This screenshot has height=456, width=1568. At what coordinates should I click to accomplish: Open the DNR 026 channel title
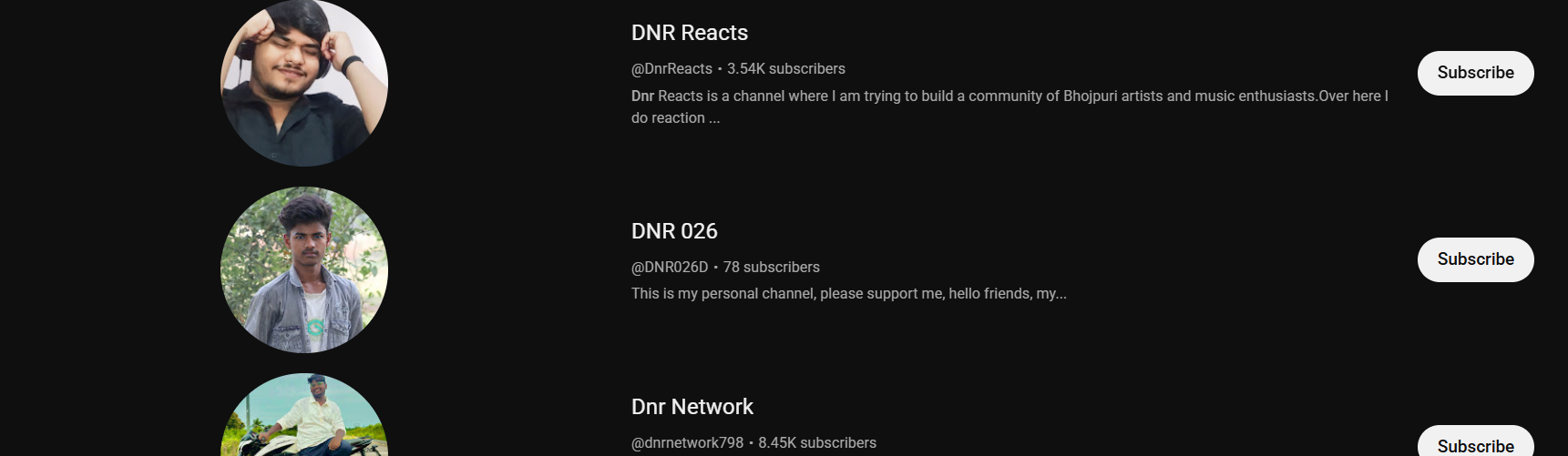[674, 231]
